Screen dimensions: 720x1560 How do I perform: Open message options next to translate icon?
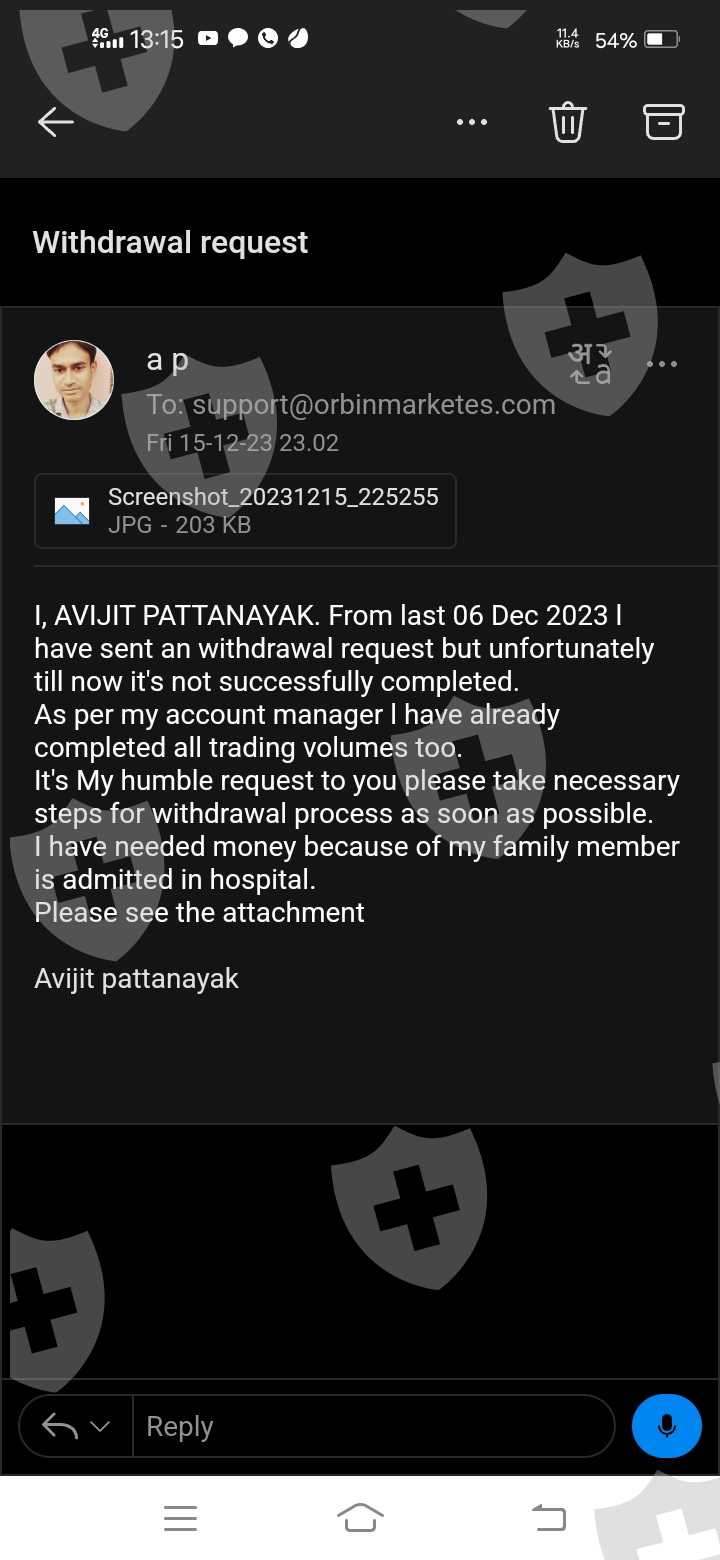pyautogui.click(x=662, y=364)
